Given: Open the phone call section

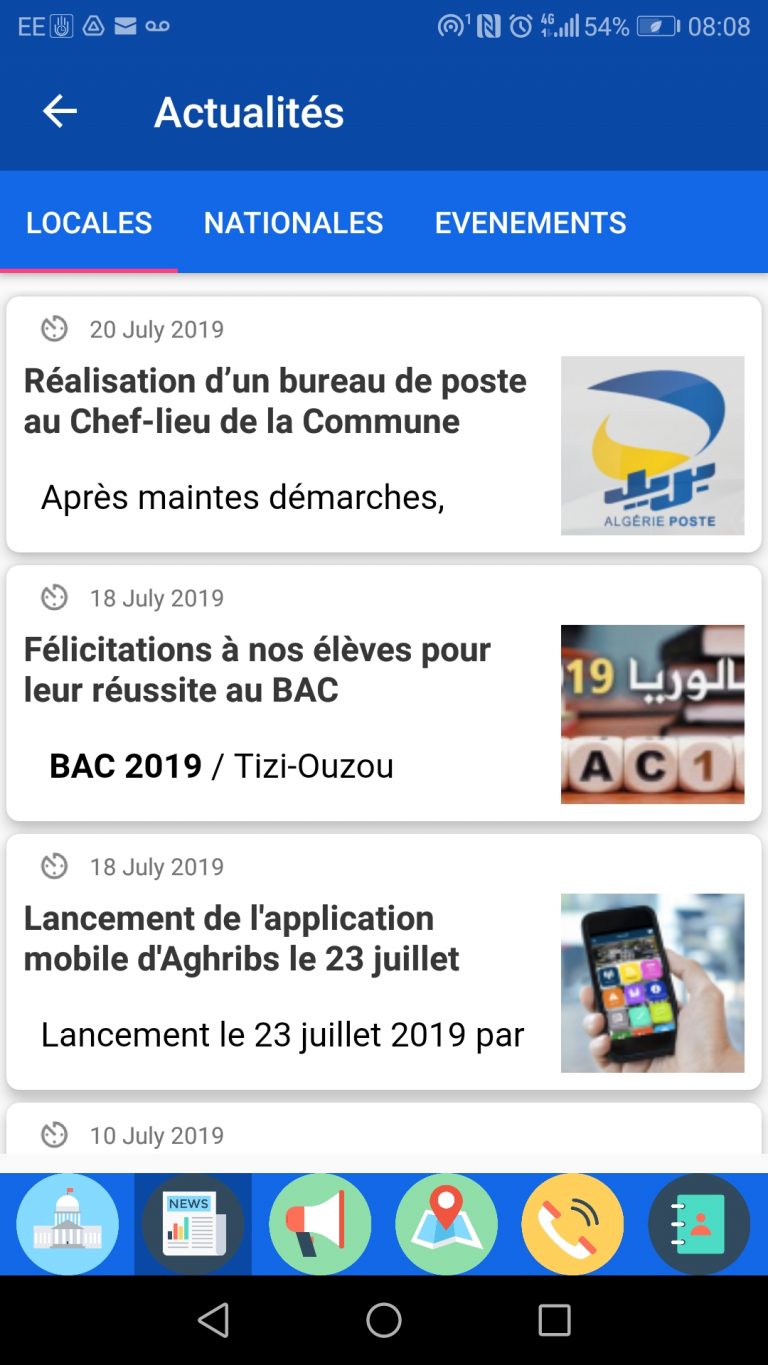Looking at the screenshot, I should 572,1224.
